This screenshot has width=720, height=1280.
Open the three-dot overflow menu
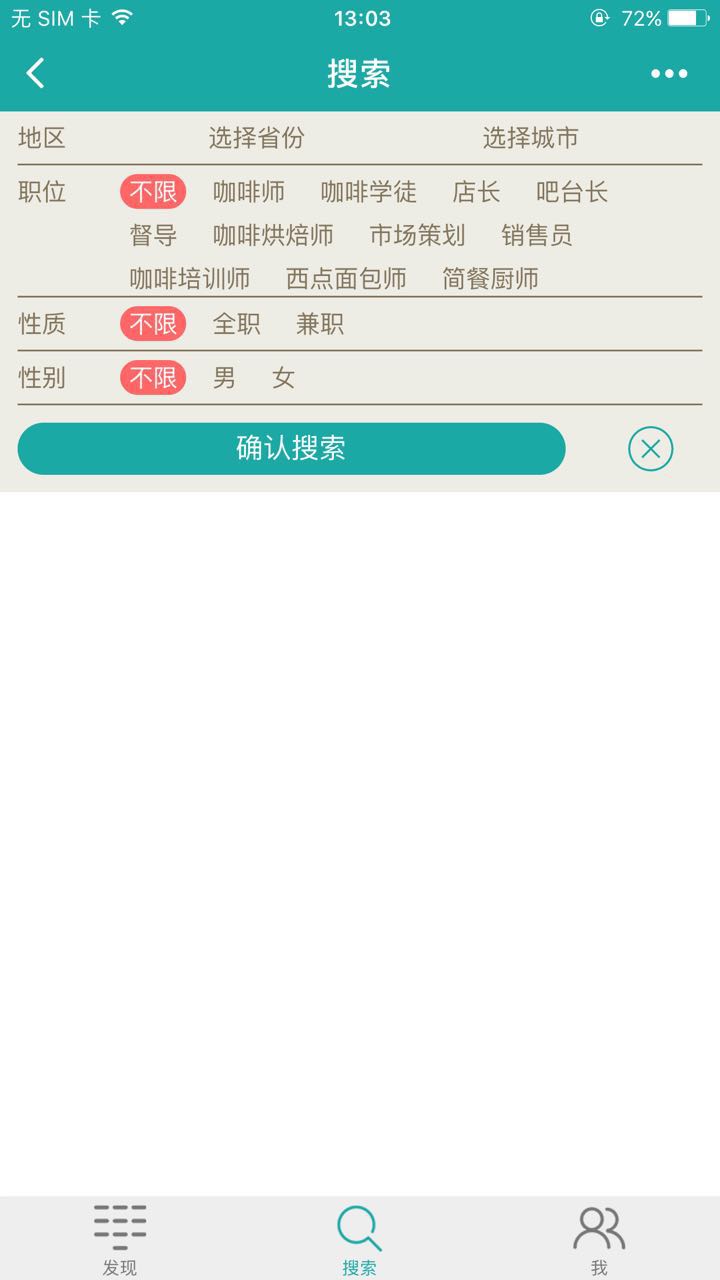[x=669, y=73]
